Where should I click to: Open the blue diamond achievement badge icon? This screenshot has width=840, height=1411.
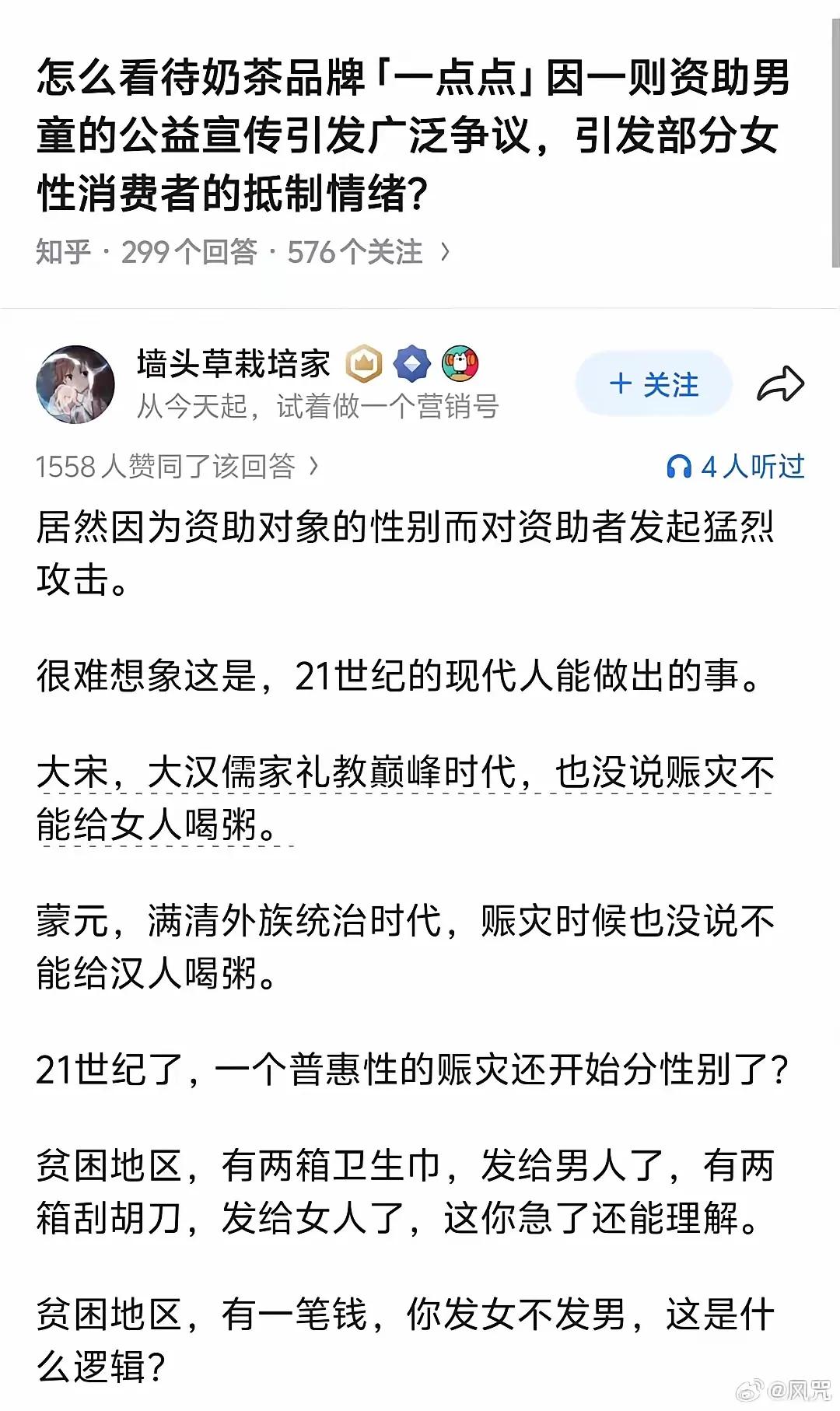tap(413, 363)
